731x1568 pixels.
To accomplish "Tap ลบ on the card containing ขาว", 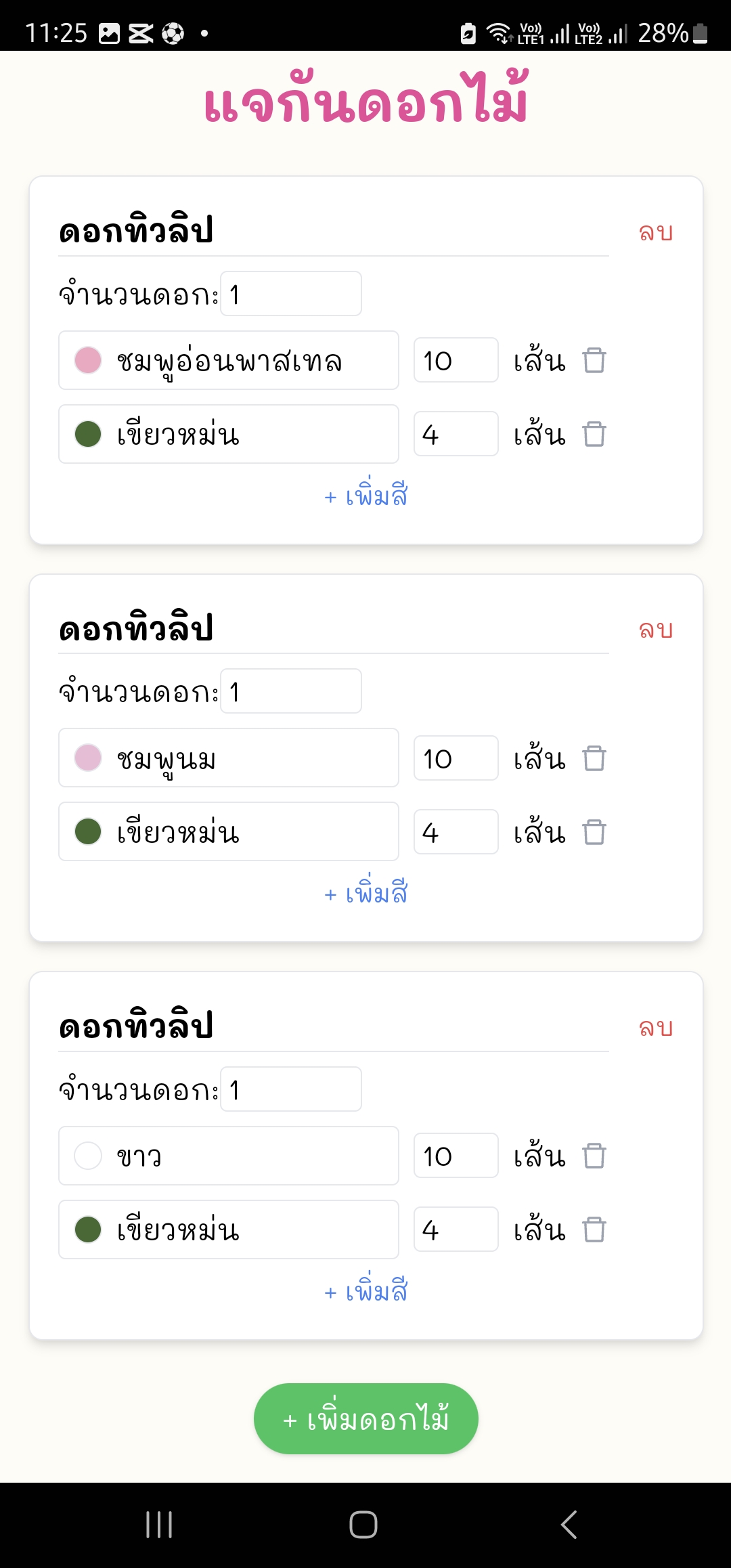I will (x=656, y=1027).
